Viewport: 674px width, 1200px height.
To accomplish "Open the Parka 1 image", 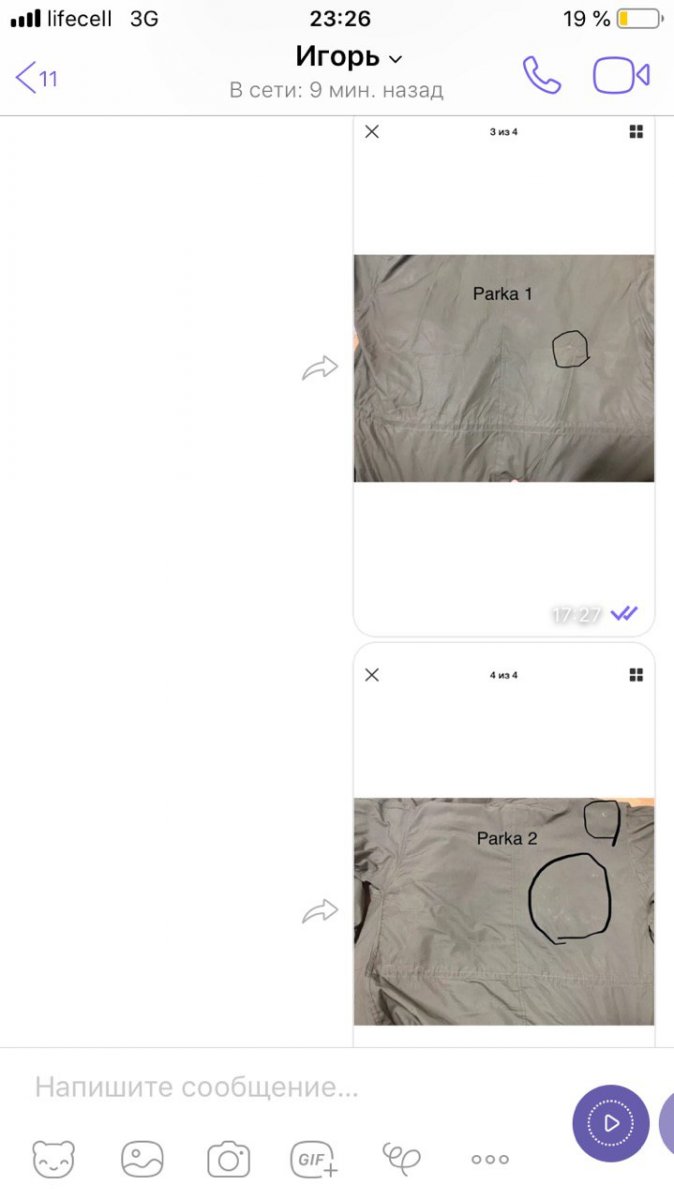I will click(x=504, y=367).
